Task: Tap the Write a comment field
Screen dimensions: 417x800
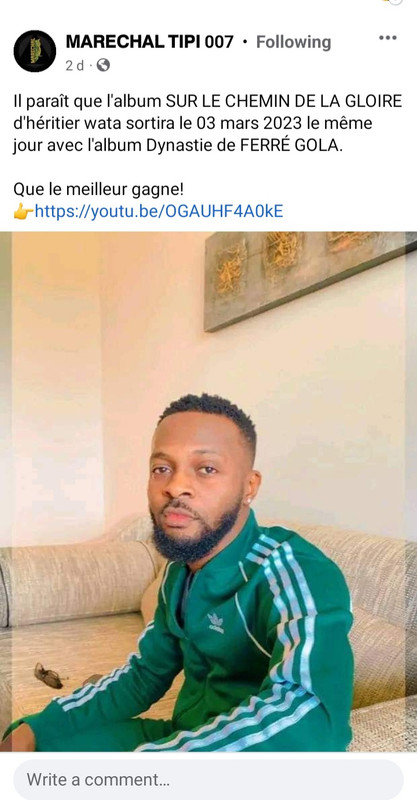Action: point(208,779)
